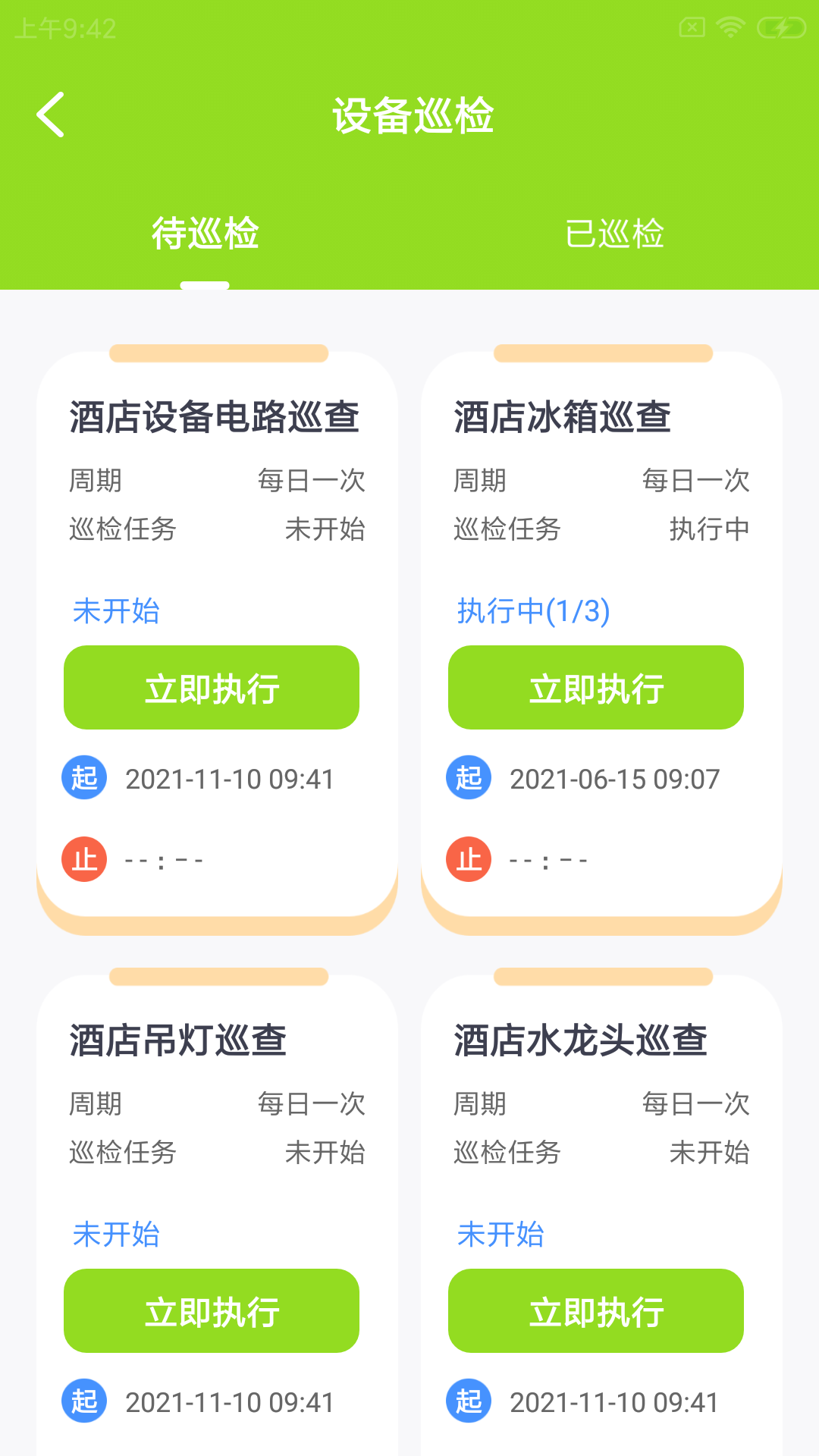Tap the 起 icon on the 酒店水龙头巡查 card
The height and width of the screenshot is (1456, 819).
[469, 1401]
